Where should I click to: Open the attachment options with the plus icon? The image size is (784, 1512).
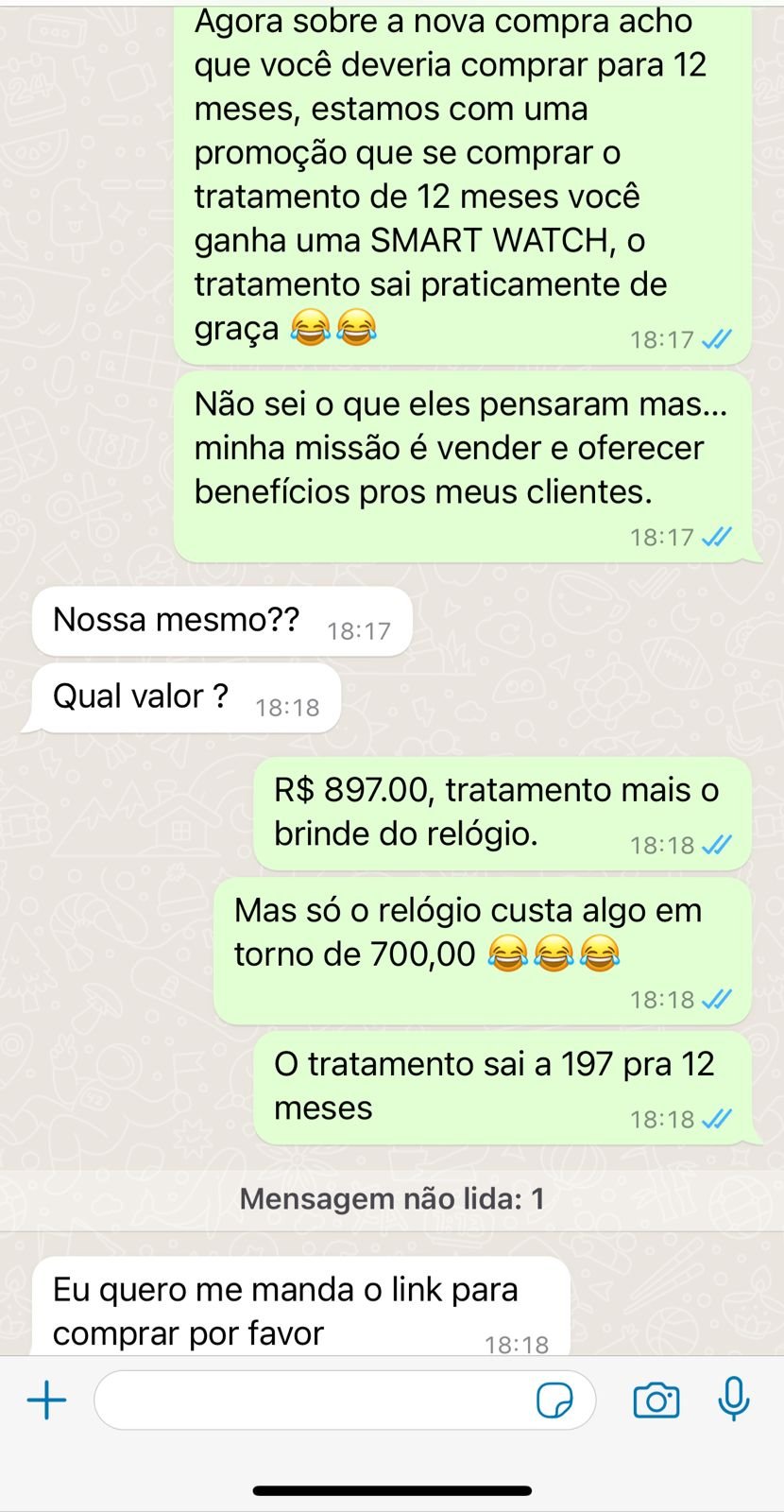pyautogui.click(x=46, y=1401)
